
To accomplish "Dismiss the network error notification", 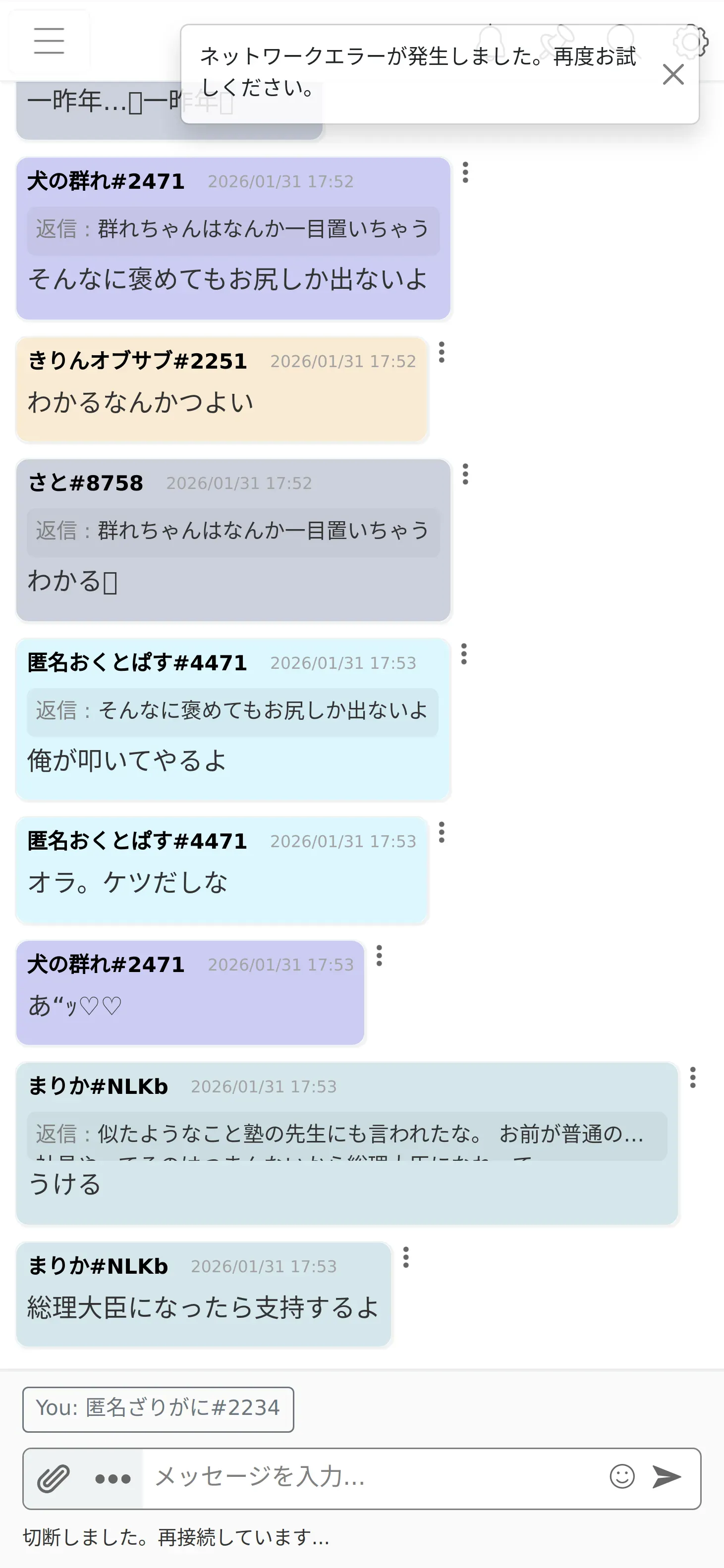I will click(x=673, y=75).
